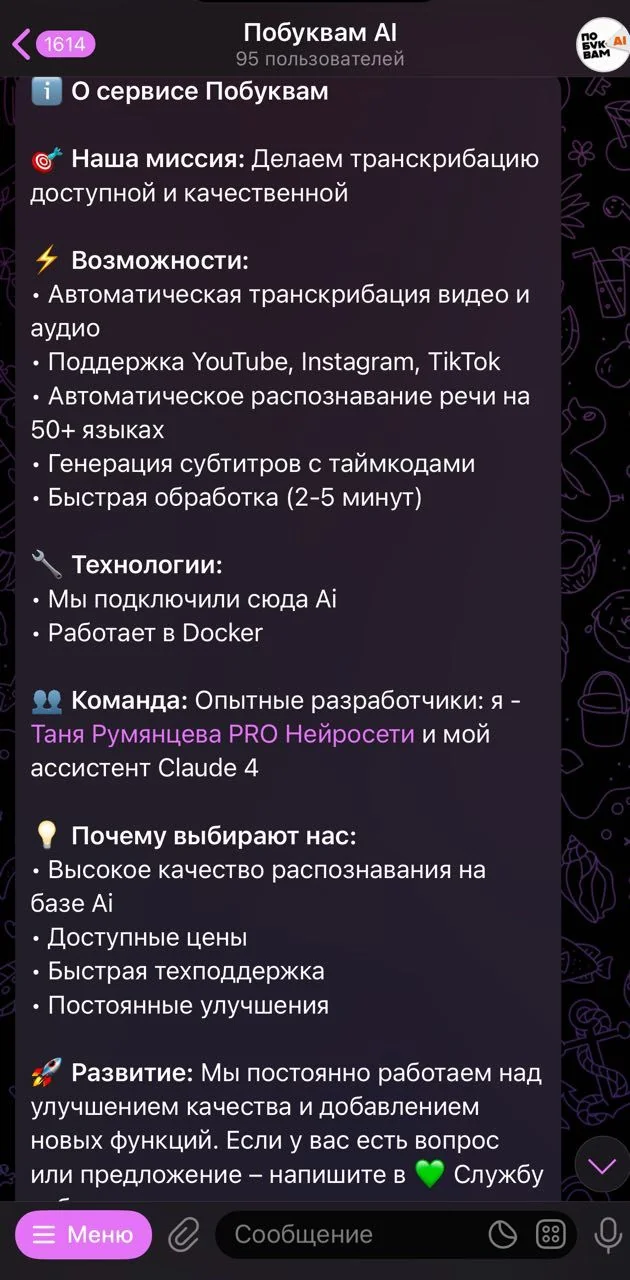Open the Побуквам AI chat info header
Image resolution: width=630 pixels, height=1280 pixels.
click(320, 46)
